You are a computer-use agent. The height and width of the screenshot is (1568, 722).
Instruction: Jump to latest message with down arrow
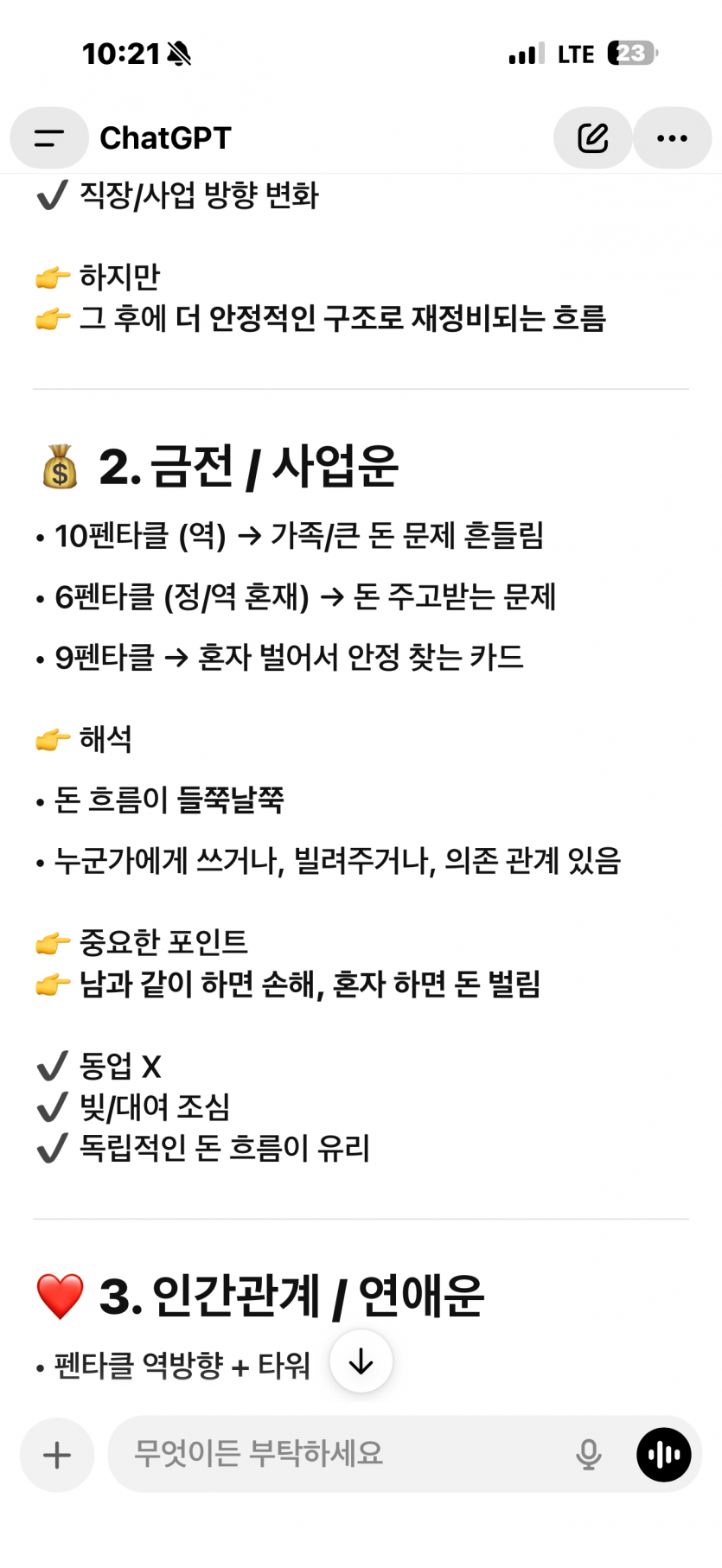click(x=361, y=1361)
